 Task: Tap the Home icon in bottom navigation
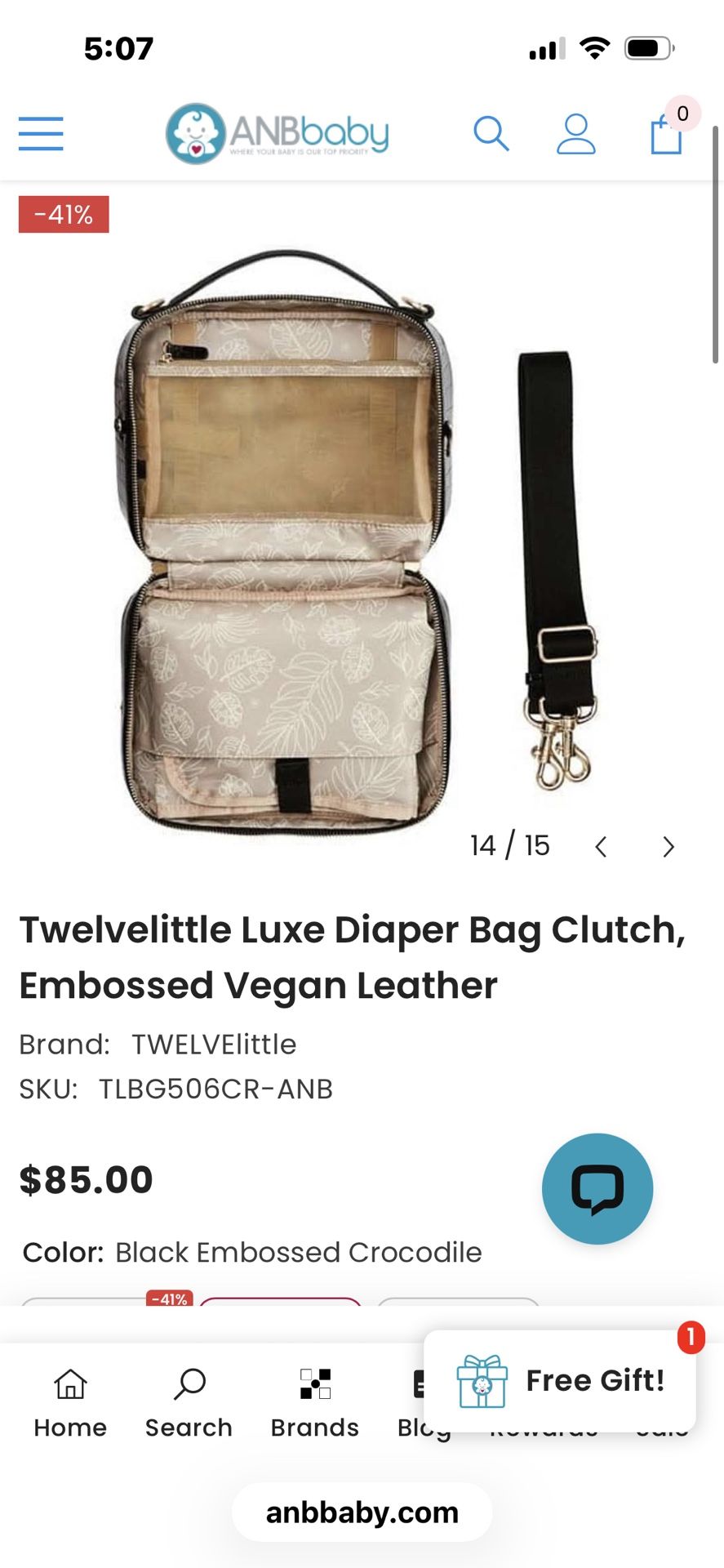point(70,1401)
